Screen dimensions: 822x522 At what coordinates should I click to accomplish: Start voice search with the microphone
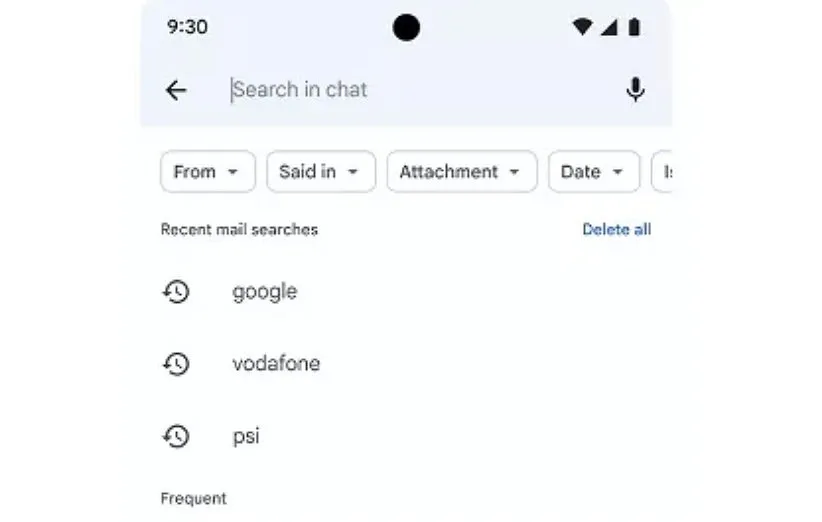(x=635, y=90)
